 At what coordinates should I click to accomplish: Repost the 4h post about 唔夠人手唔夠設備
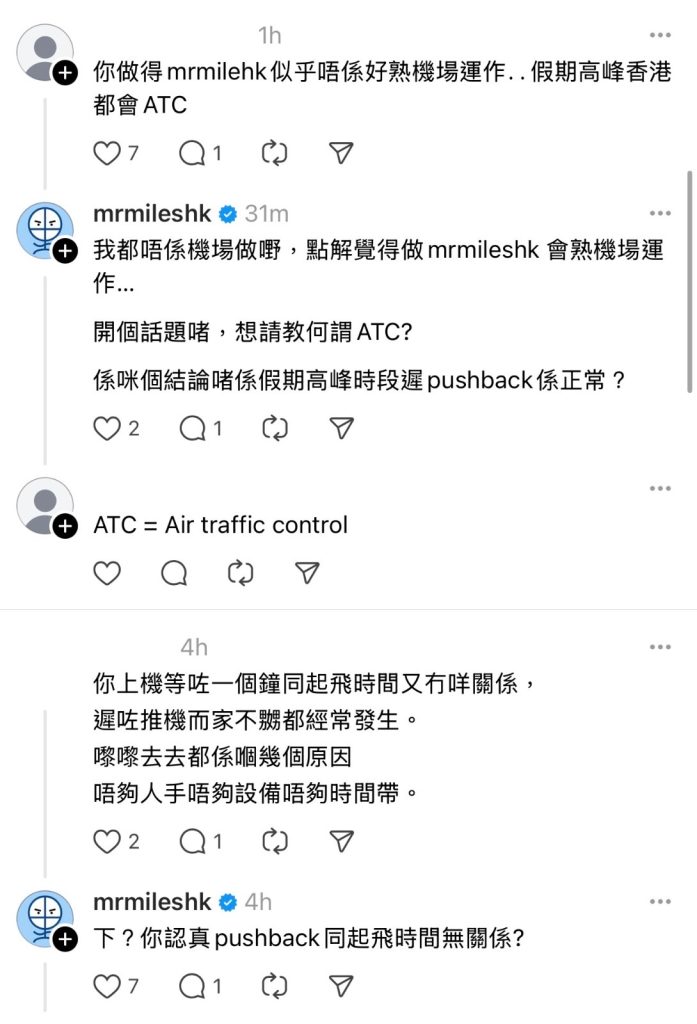tap(274, 842)
